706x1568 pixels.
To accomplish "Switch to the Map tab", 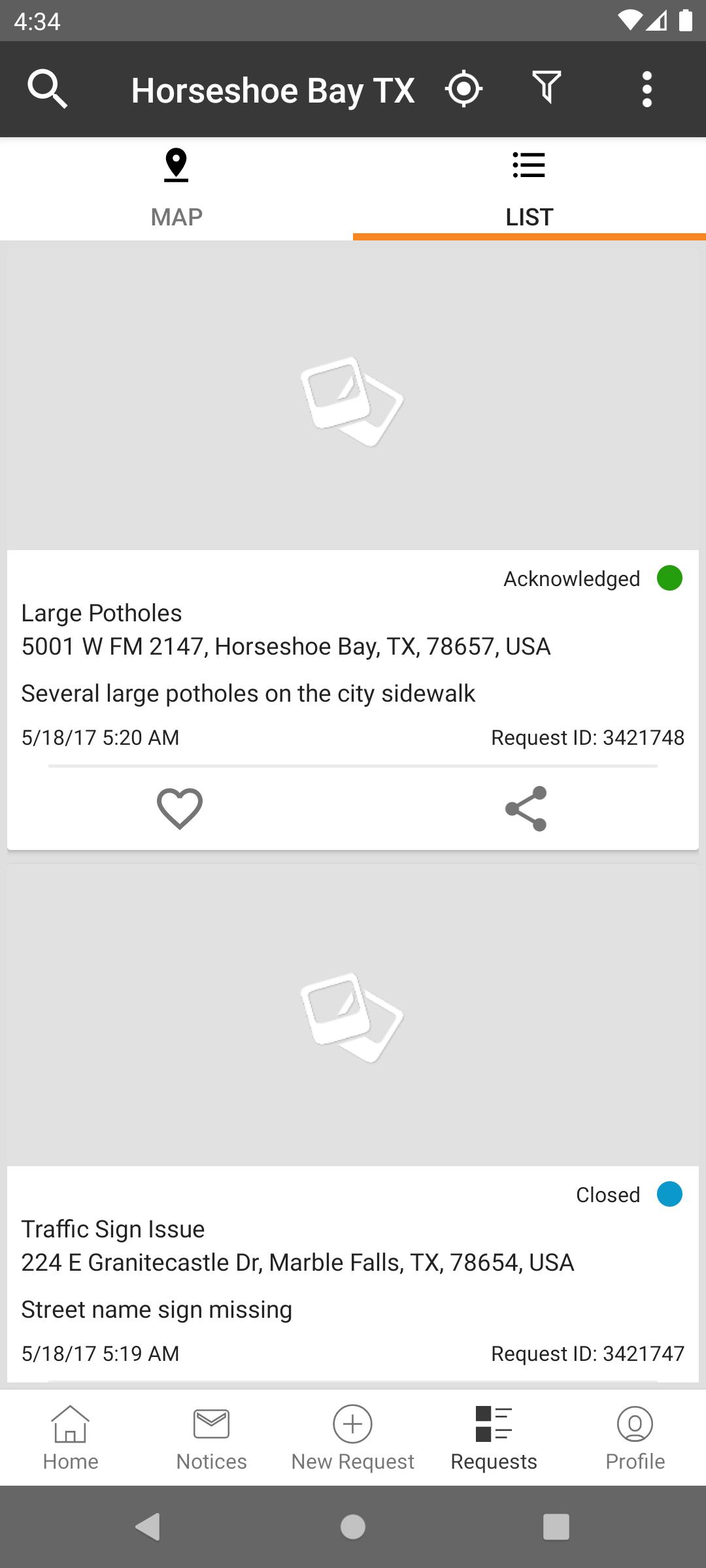I will click(176, 189).
